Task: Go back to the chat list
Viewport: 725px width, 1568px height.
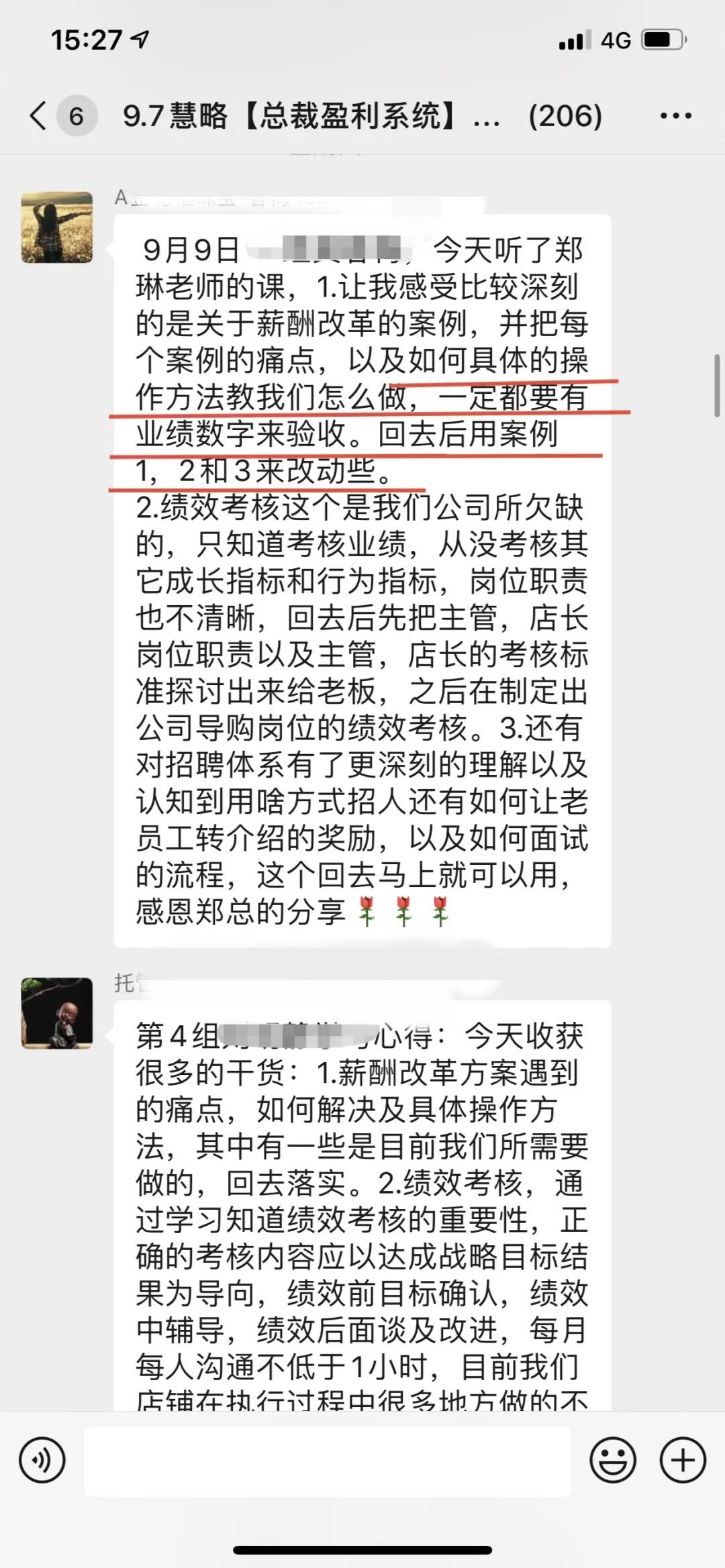Action: pyautogui.click(x=39, y=116)
